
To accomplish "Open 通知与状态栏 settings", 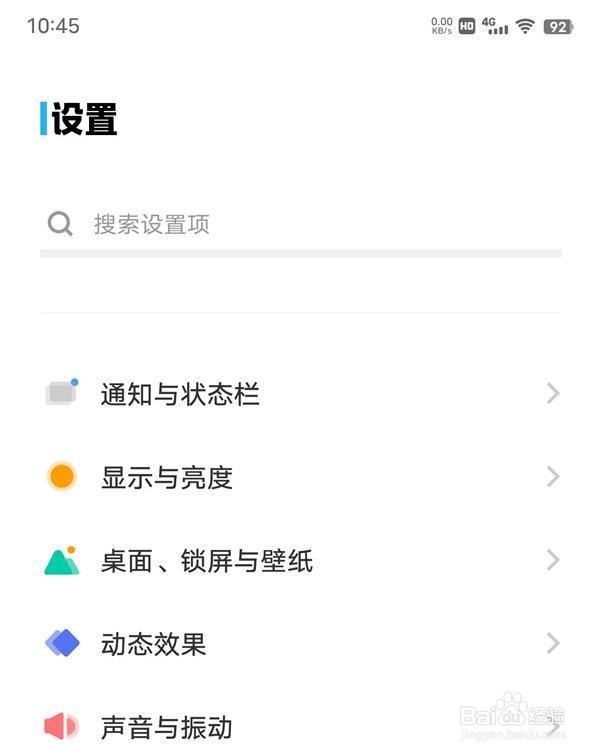I will point(300,394).
